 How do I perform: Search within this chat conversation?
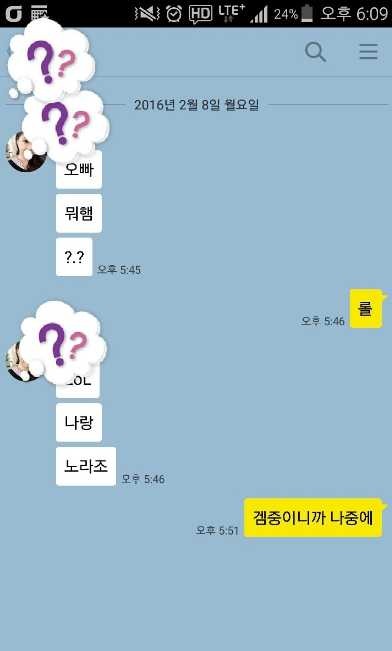coord(316,52)
